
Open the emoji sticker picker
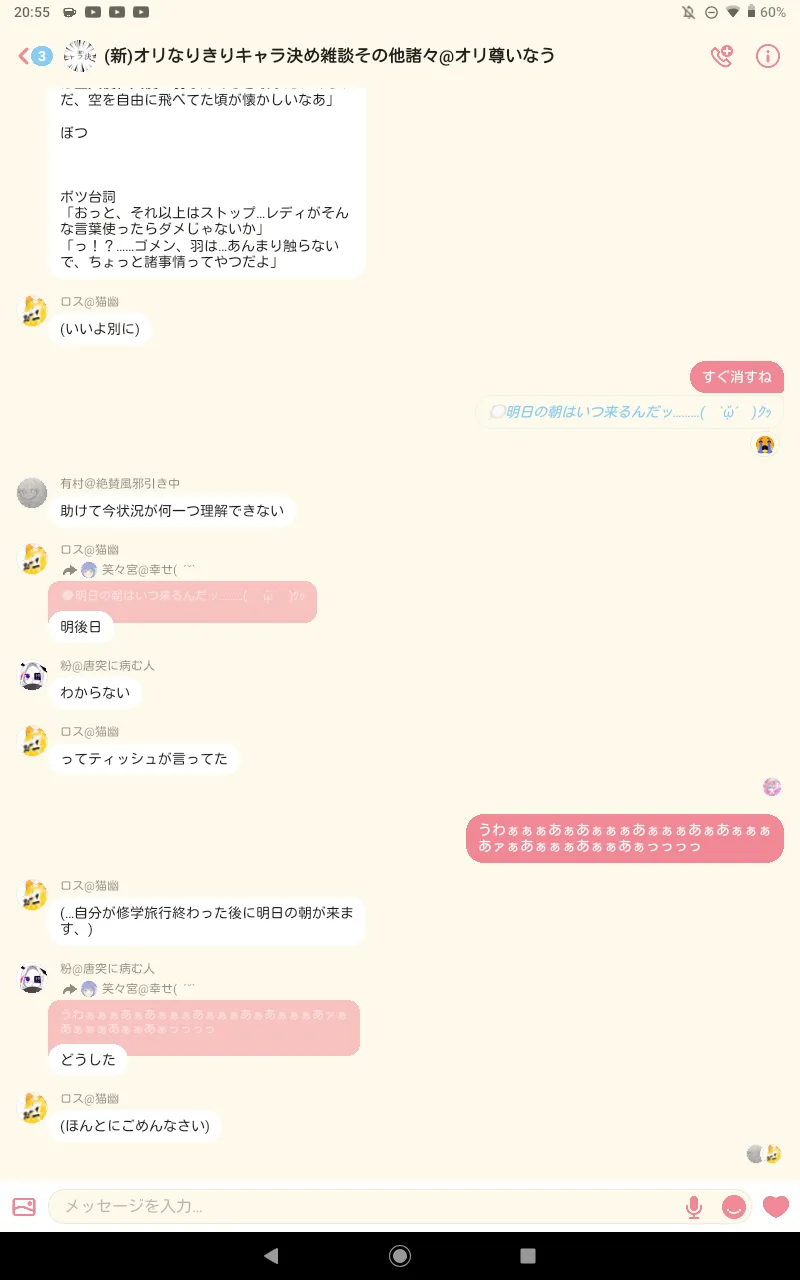coord(734,1207)
